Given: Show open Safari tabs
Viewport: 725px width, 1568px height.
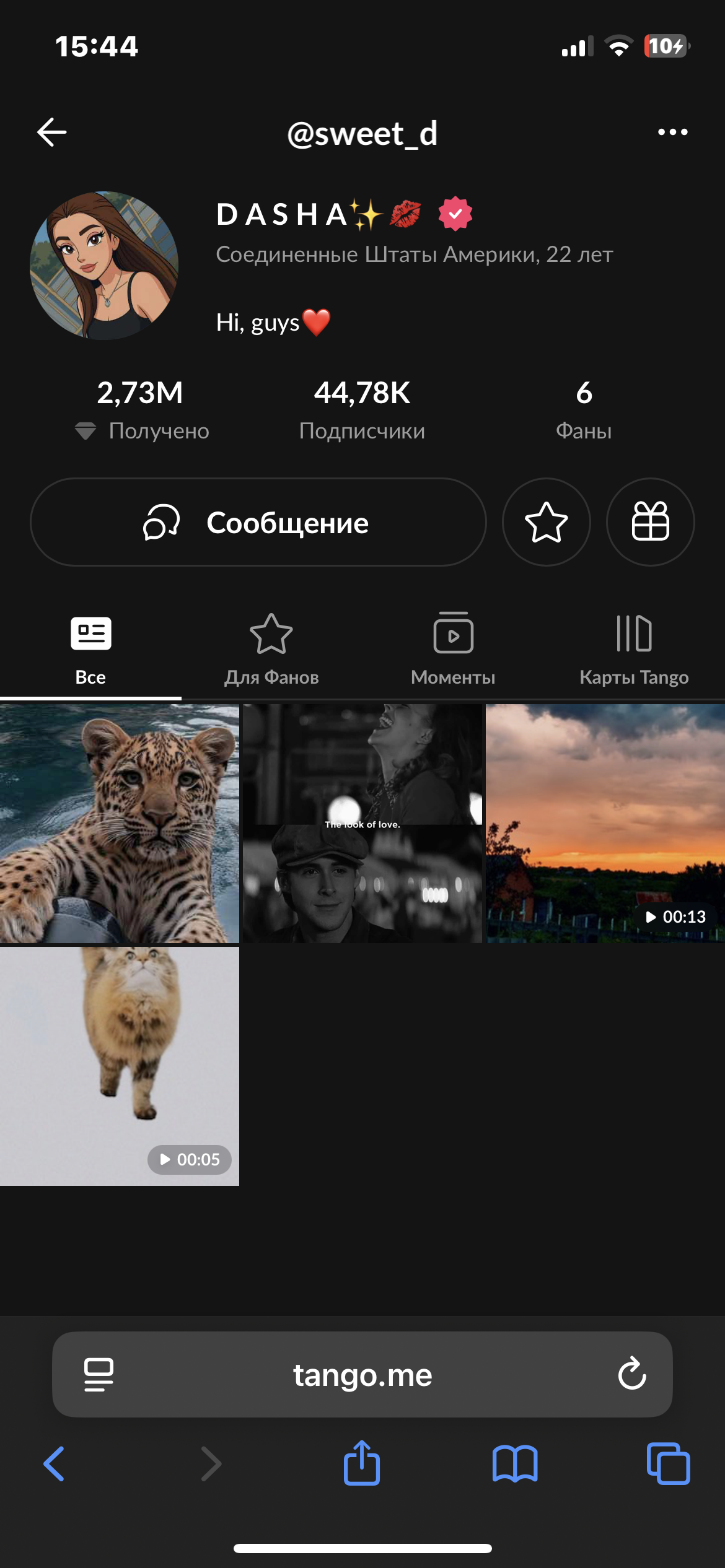Looking at the screenshot, I should pos(668,1464).
